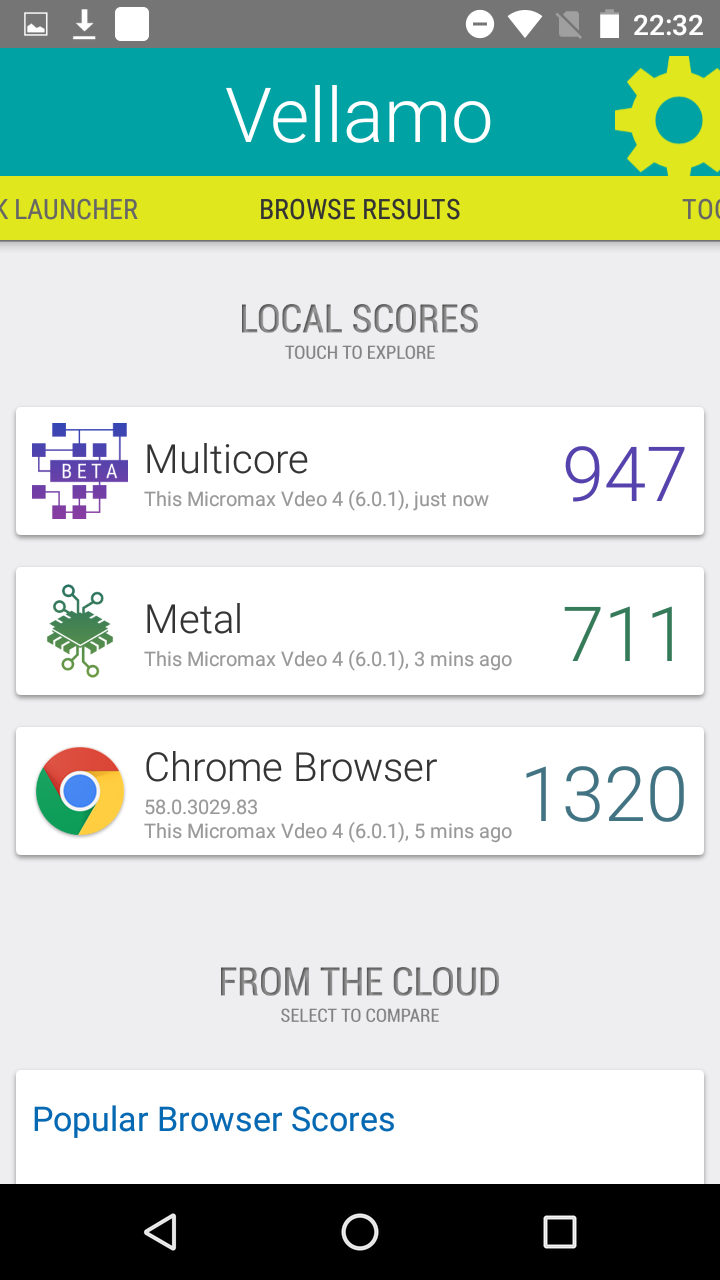Open the settings gear icon
720x1280 pixels.
pos(668,120)
